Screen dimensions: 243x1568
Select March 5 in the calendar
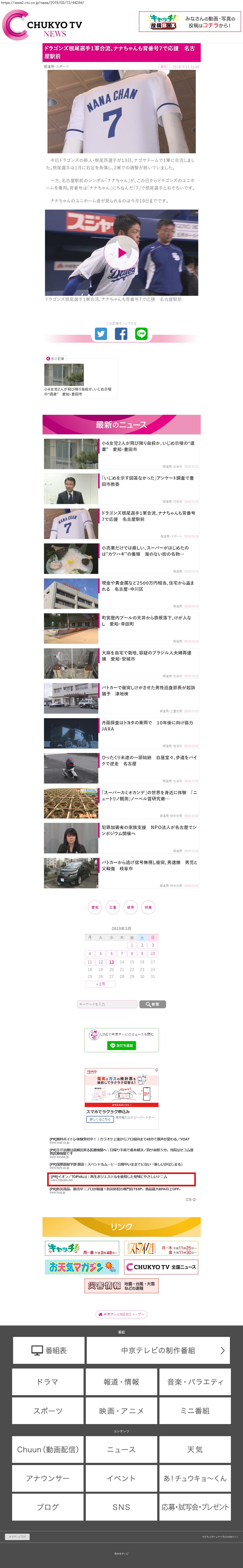pyautogui.click(x=101, y=953)
